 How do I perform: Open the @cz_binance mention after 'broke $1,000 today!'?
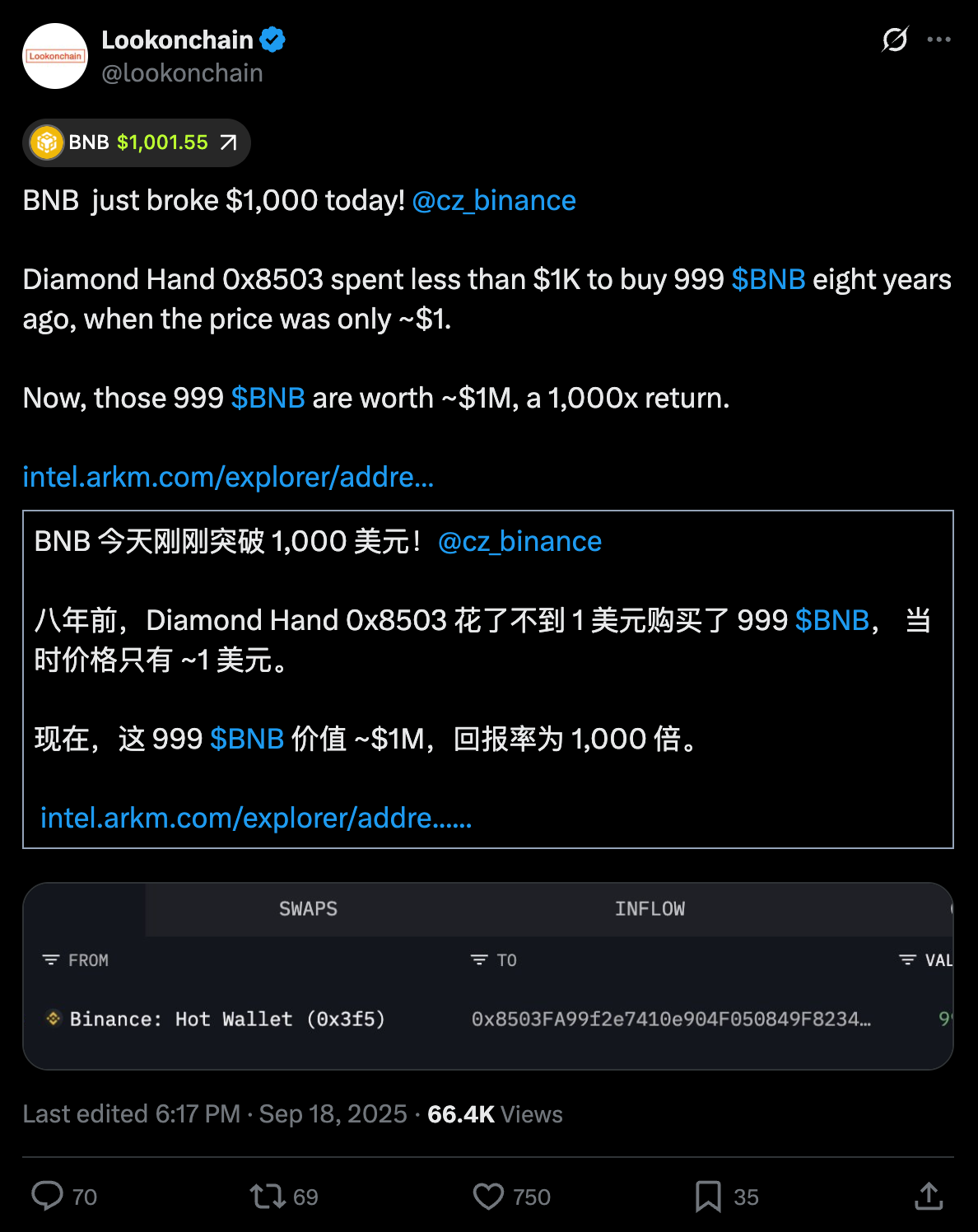tap(493, 200)
